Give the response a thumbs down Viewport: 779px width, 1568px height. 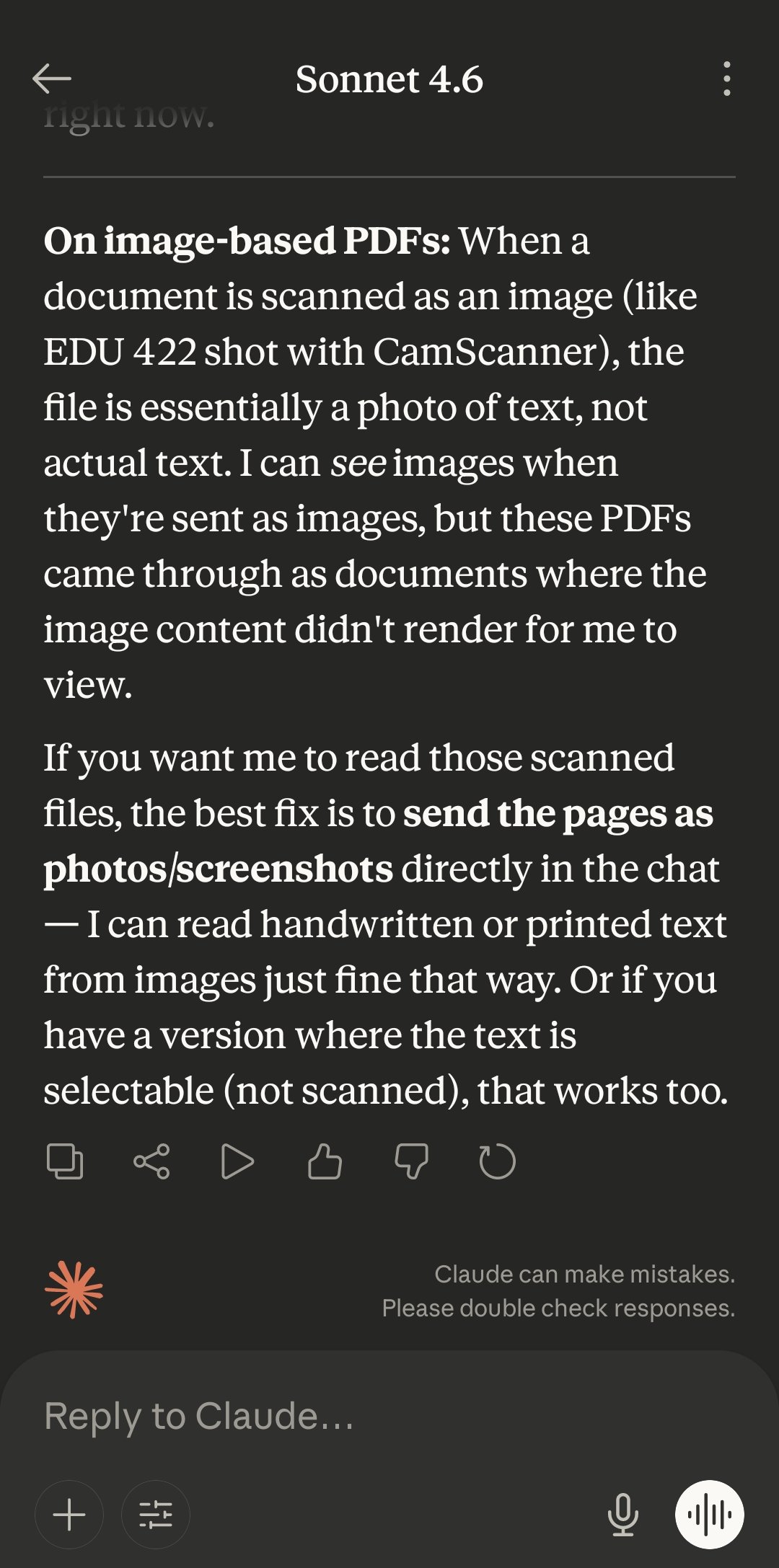(x=411, y=1161)
